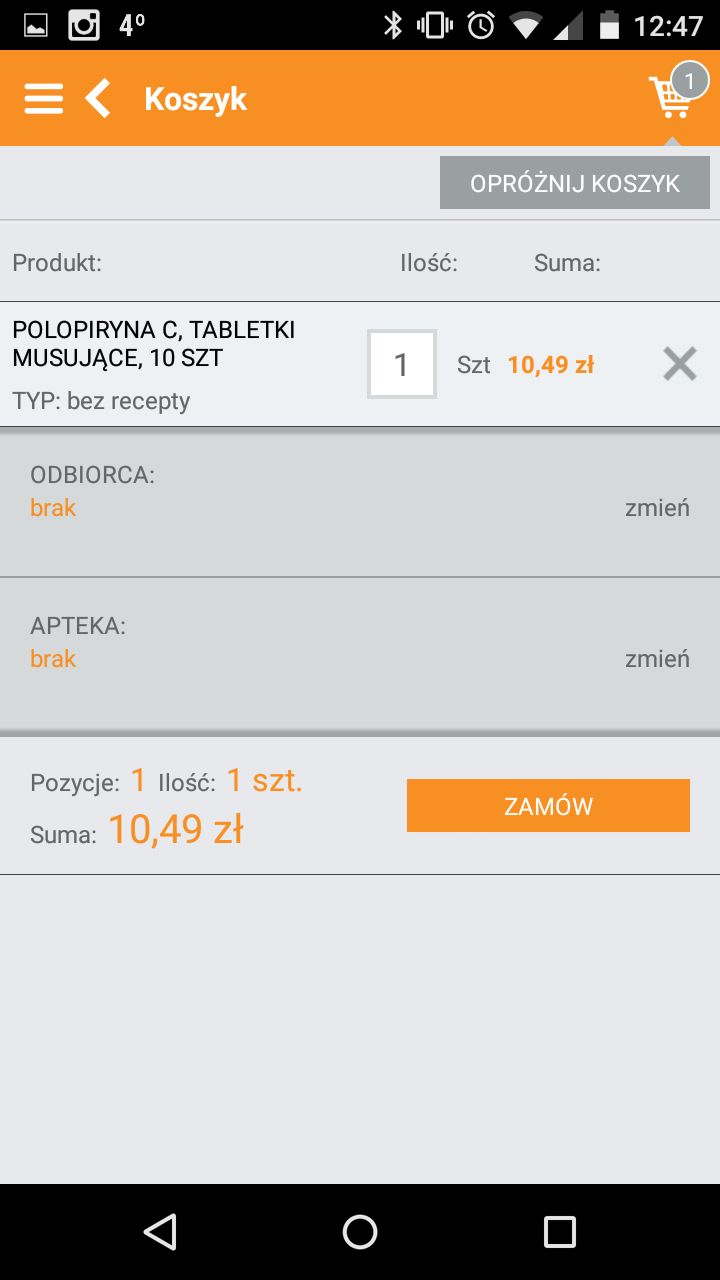Edit the quantity field for Polopiryna C

tap(402, 364)
